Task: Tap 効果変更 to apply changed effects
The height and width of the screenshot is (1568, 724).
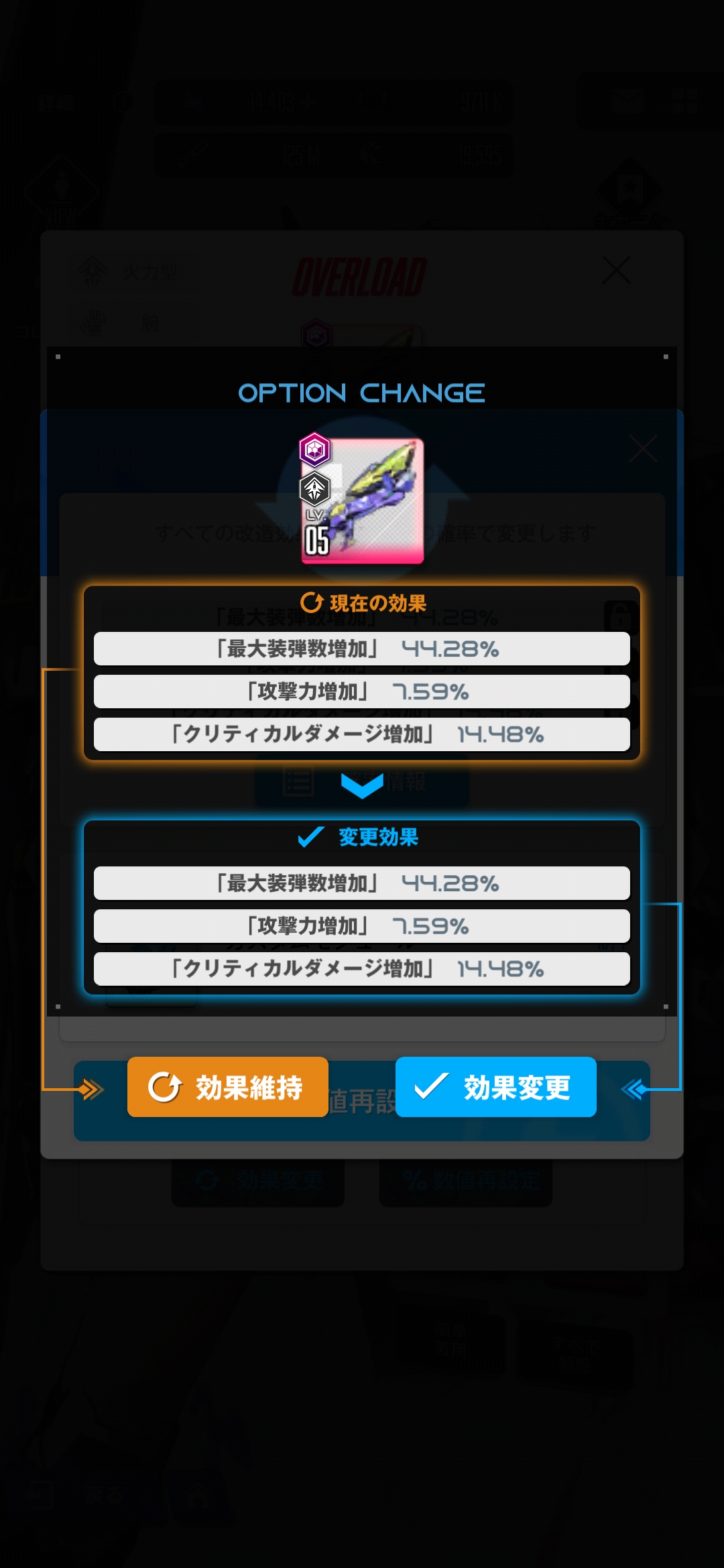Action: pos(496,1087)
